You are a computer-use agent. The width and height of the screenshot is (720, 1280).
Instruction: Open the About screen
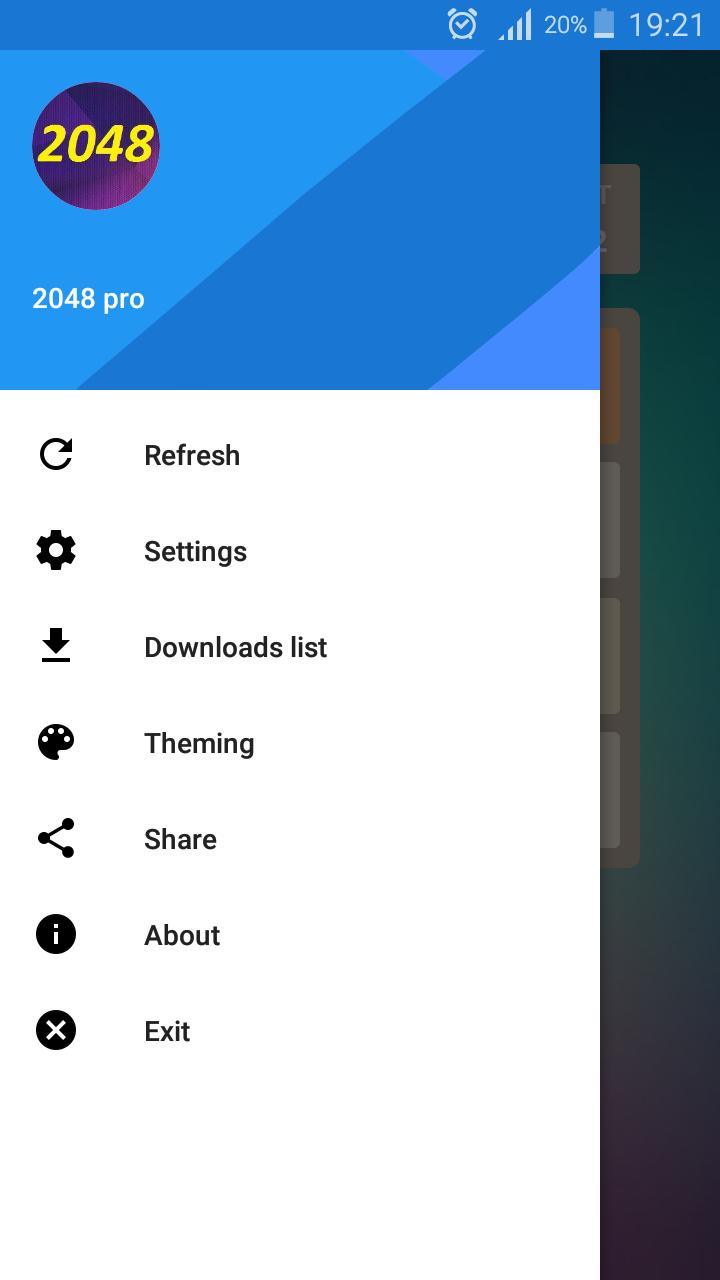pyautogui.click(x=182, y=934)
